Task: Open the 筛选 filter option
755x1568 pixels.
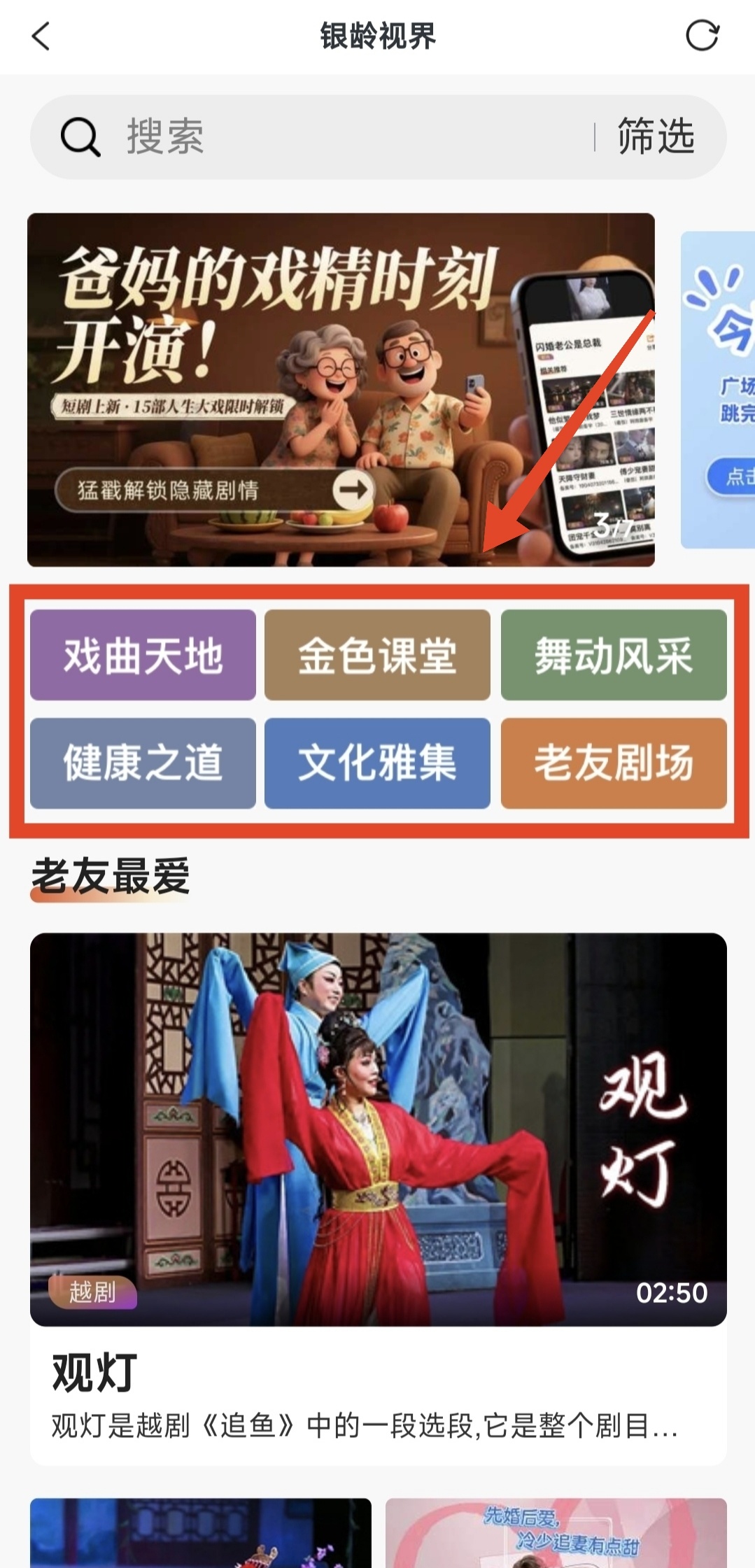Action: 656,136
